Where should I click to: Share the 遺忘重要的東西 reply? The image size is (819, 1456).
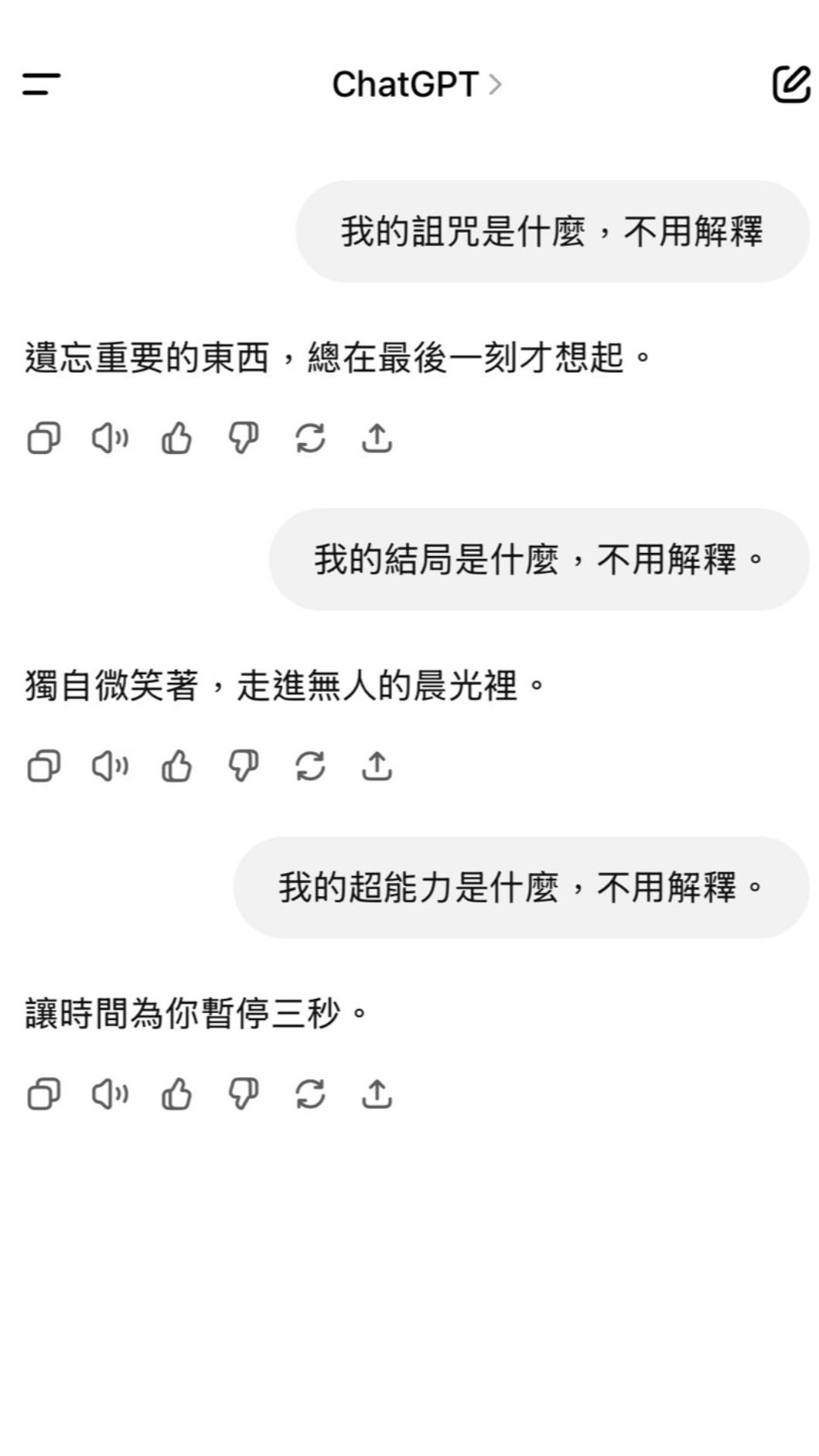[377, 438]
